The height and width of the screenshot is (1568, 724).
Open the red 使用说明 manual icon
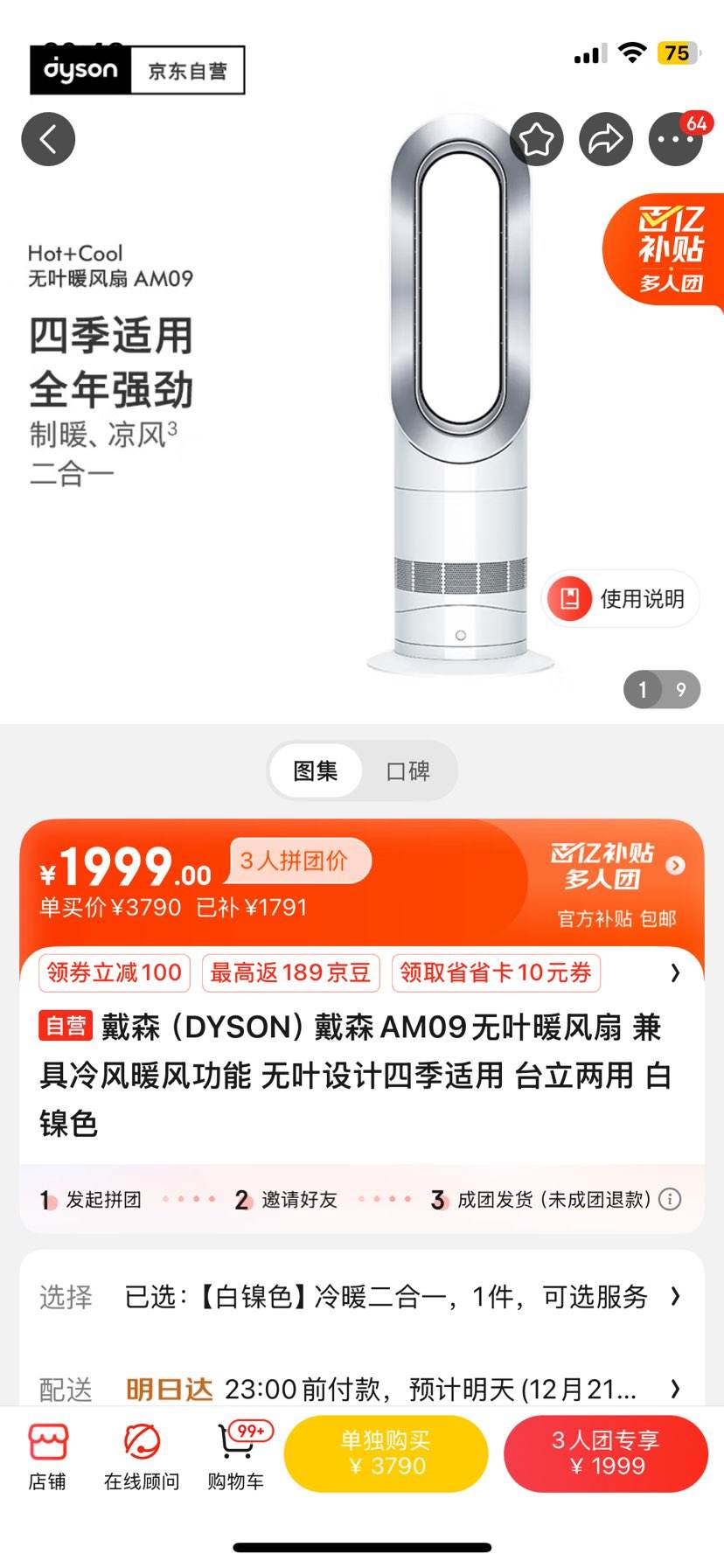[568, 598]
